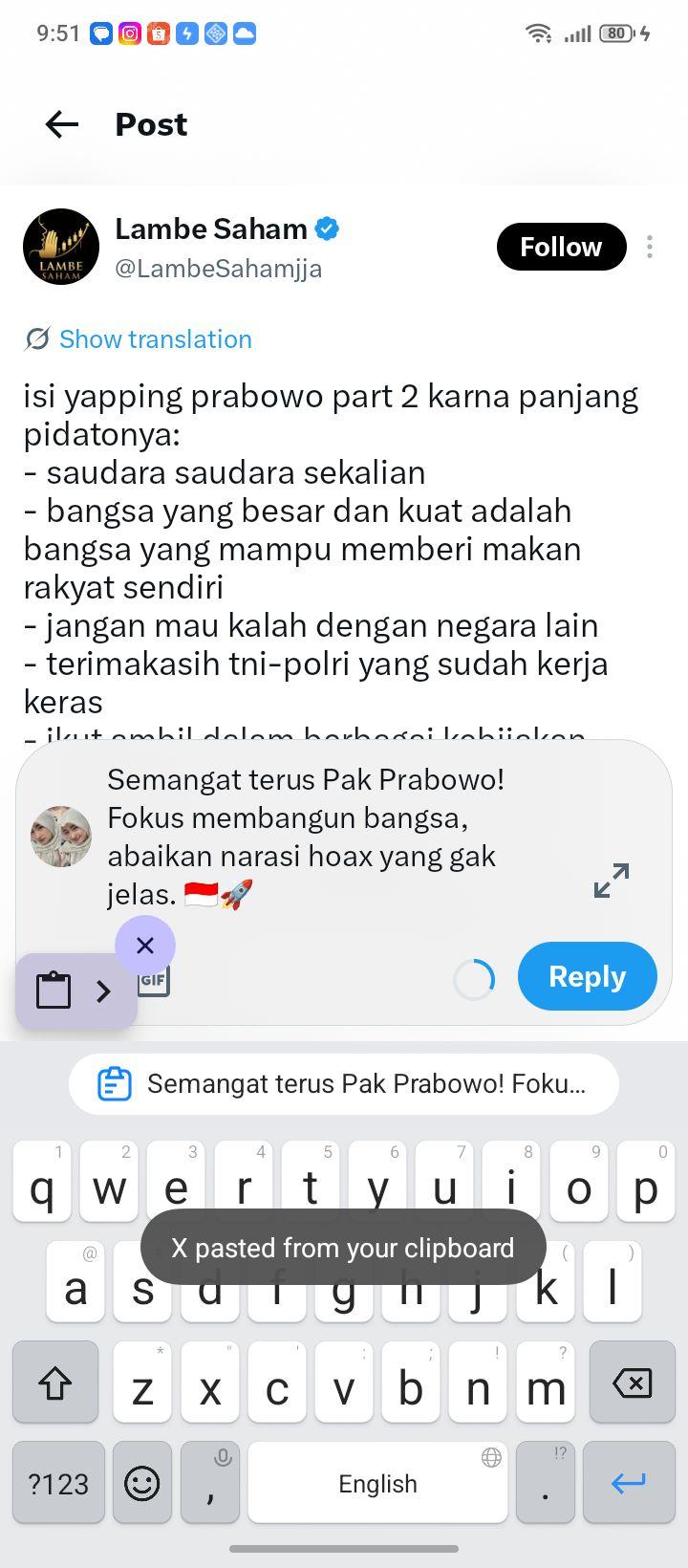Dismiss the clipboard overlay with the X
The width and height of the screenshot is (688, 1568).
(x=145, y=946)
